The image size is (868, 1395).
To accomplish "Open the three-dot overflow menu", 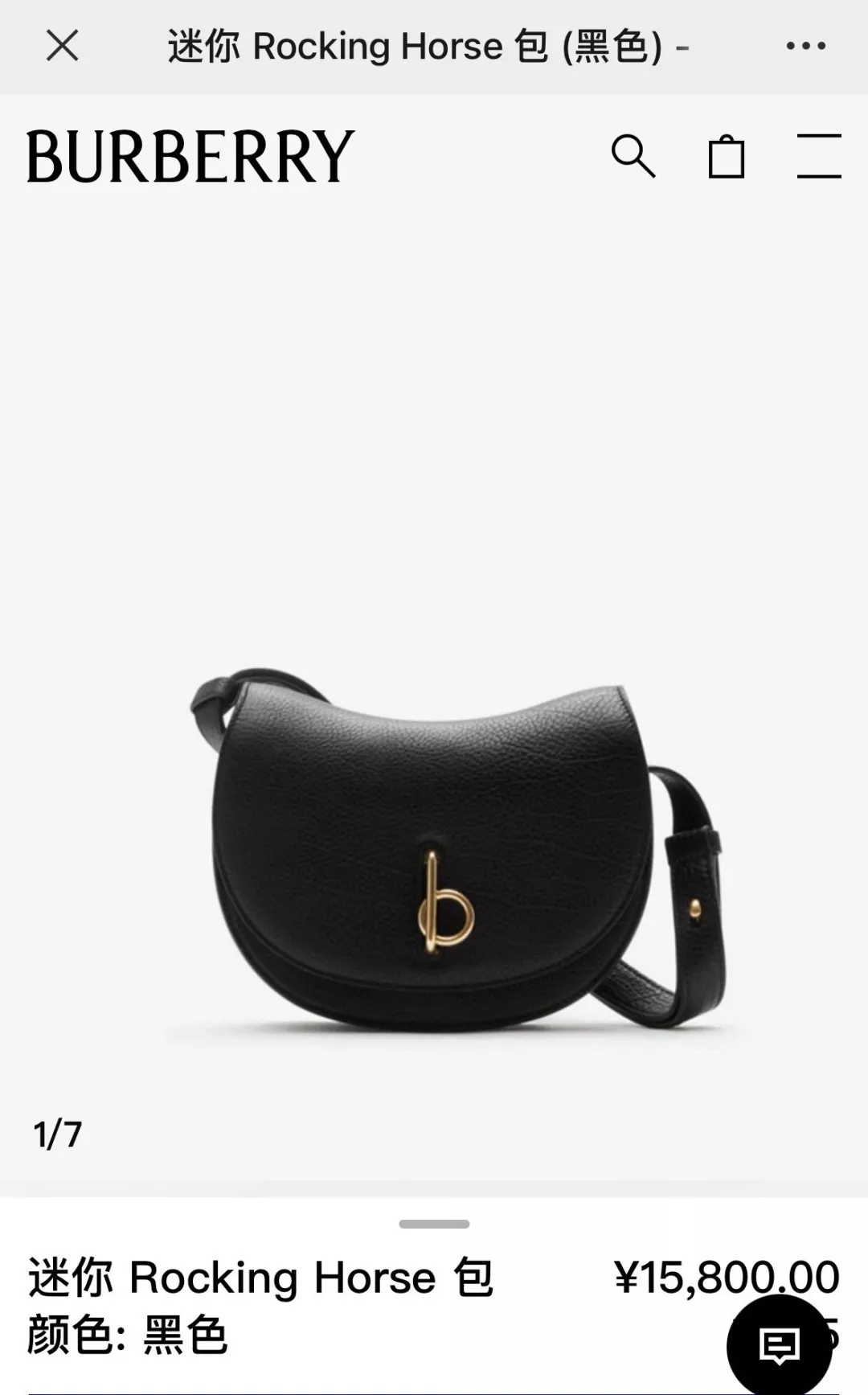I will click(x=805, y=46).
